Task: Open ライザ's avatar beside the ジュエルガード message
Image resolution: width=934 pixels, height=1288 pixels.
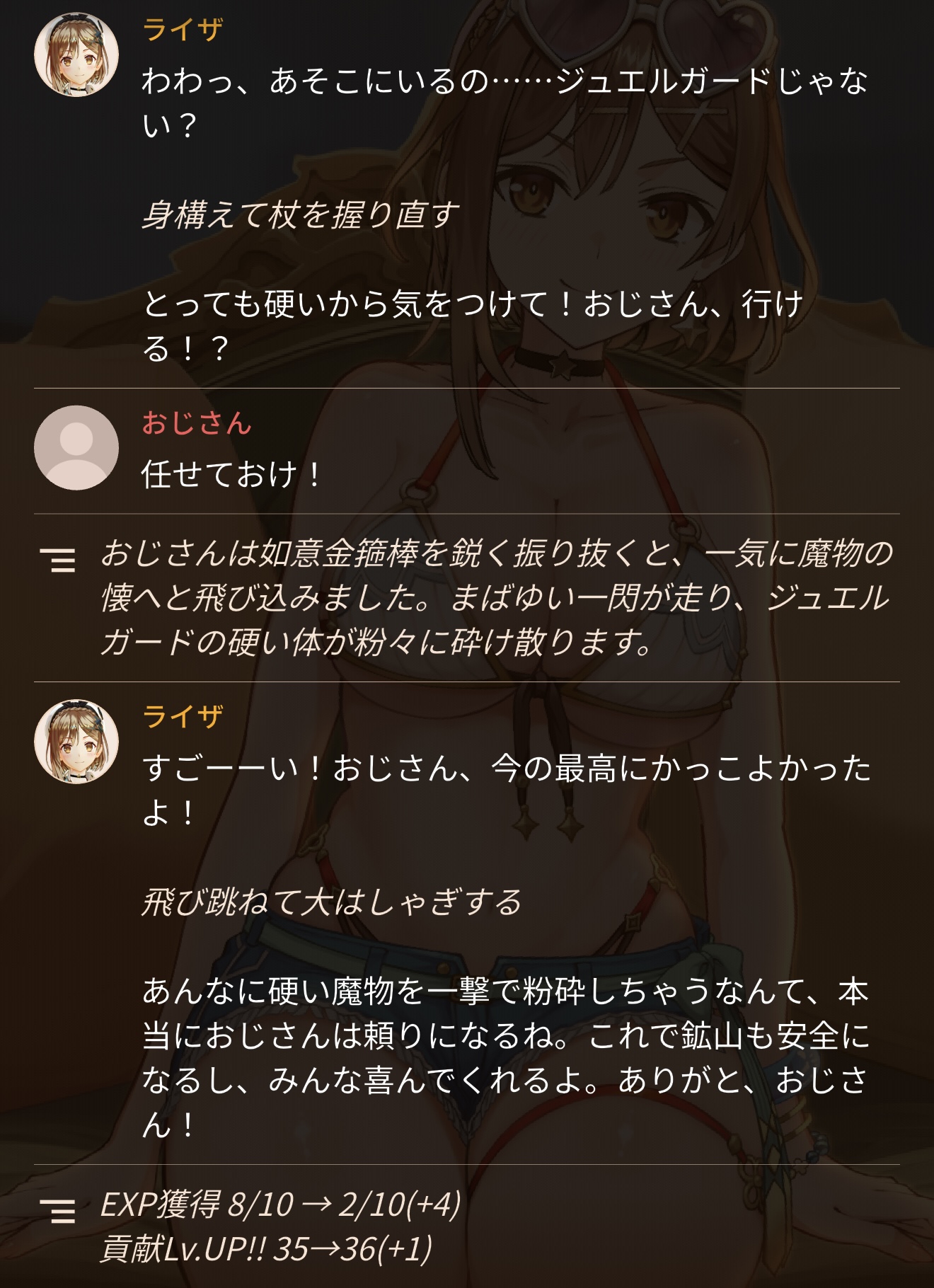Action: pyautogui.click(x=76, y=54)
